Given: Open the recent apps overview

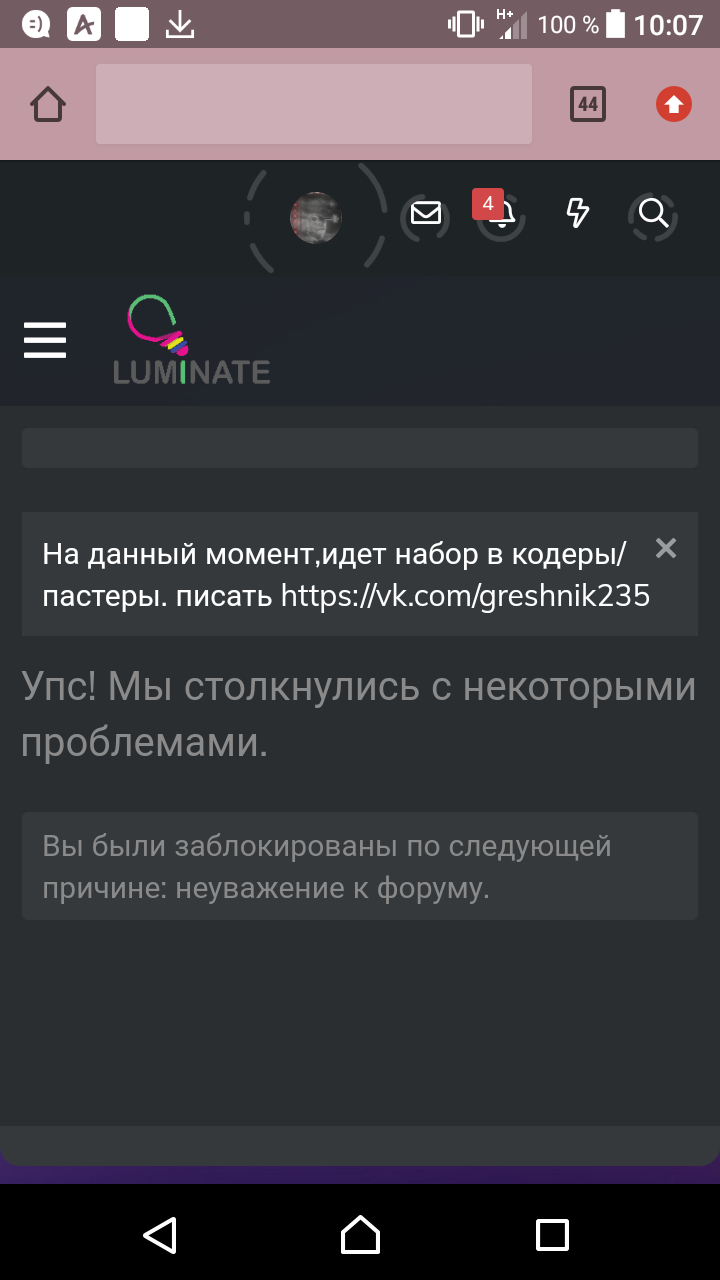Looking at the screenshot, I should coord(552,1235).
